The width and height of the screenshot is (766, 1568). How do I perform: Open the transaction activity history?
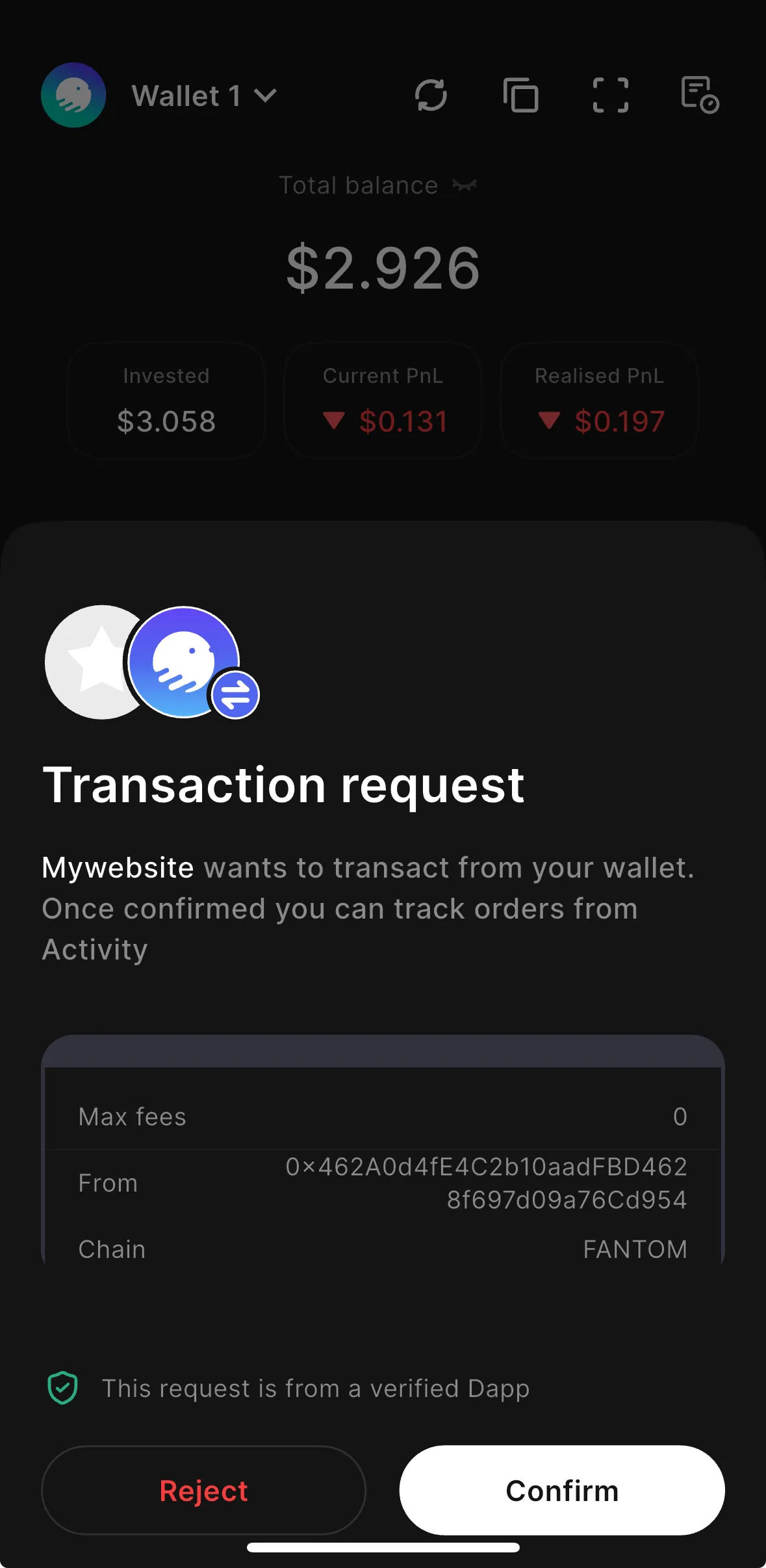[699, 96]
